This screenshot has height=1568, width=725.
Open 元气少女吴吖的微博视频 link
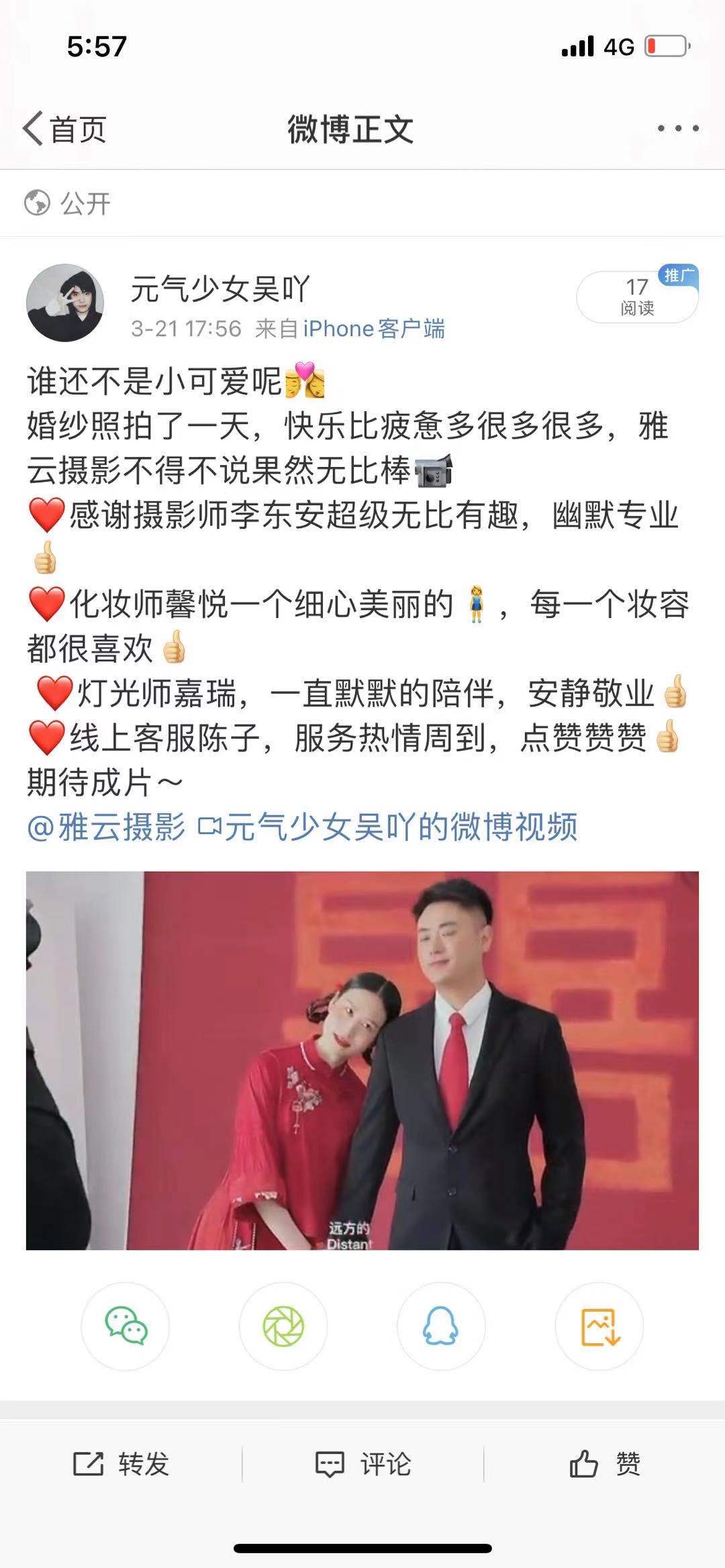pyautogui.click(x=389, y=827)
